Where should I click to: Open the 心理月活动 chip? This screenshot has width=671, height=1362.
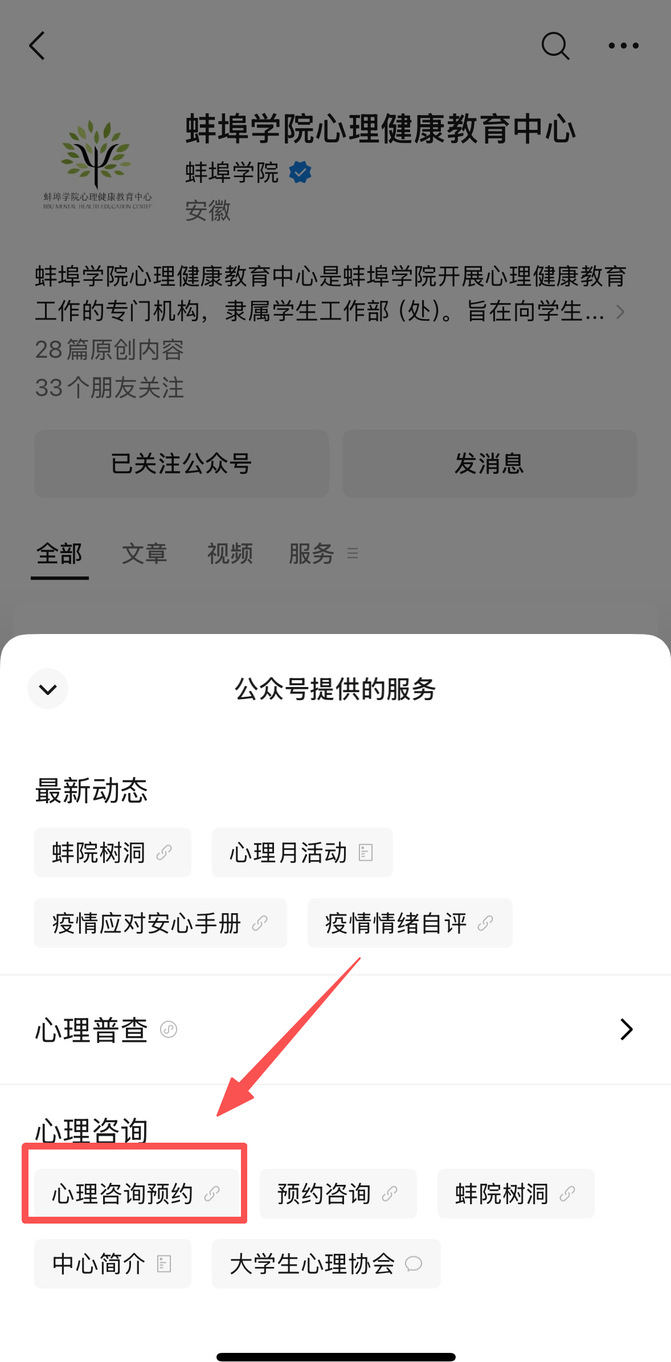[x=301, y=853]
